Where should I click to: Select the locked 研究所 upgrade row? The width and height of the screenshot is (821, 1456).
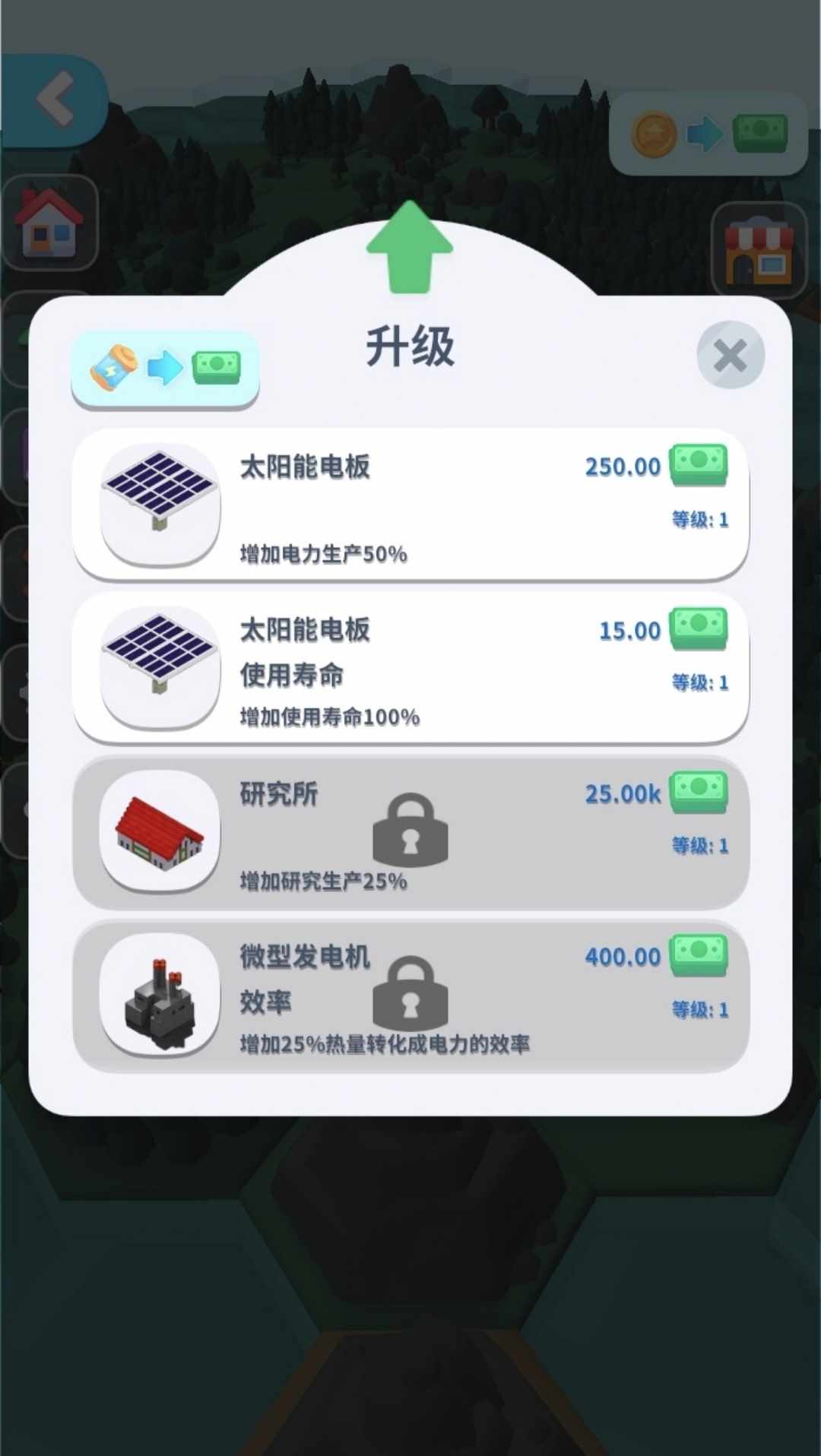[410, 832]
